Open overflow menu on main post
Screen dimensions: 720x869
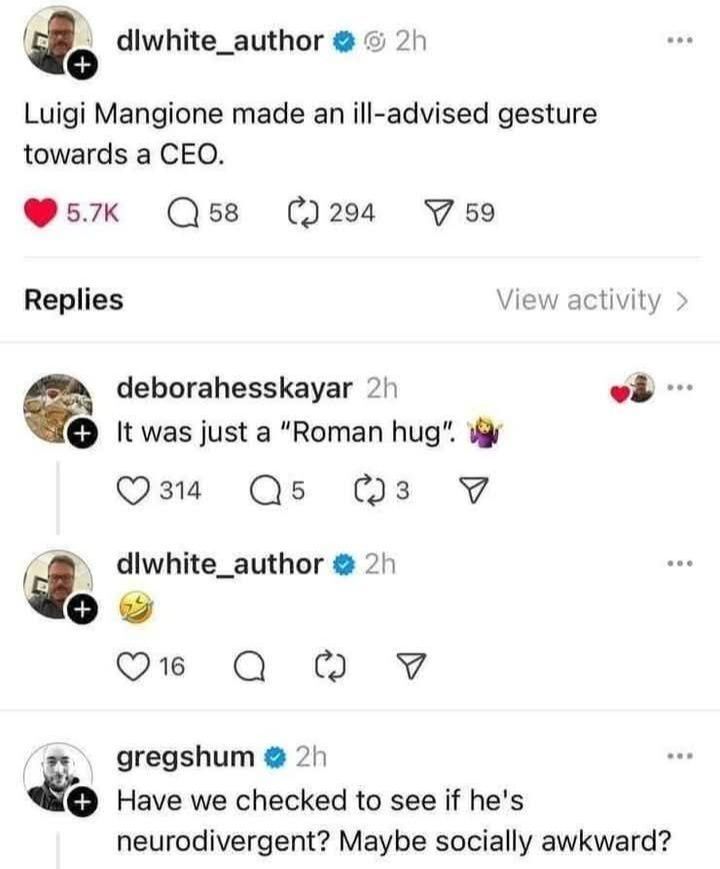coord(679,44)
